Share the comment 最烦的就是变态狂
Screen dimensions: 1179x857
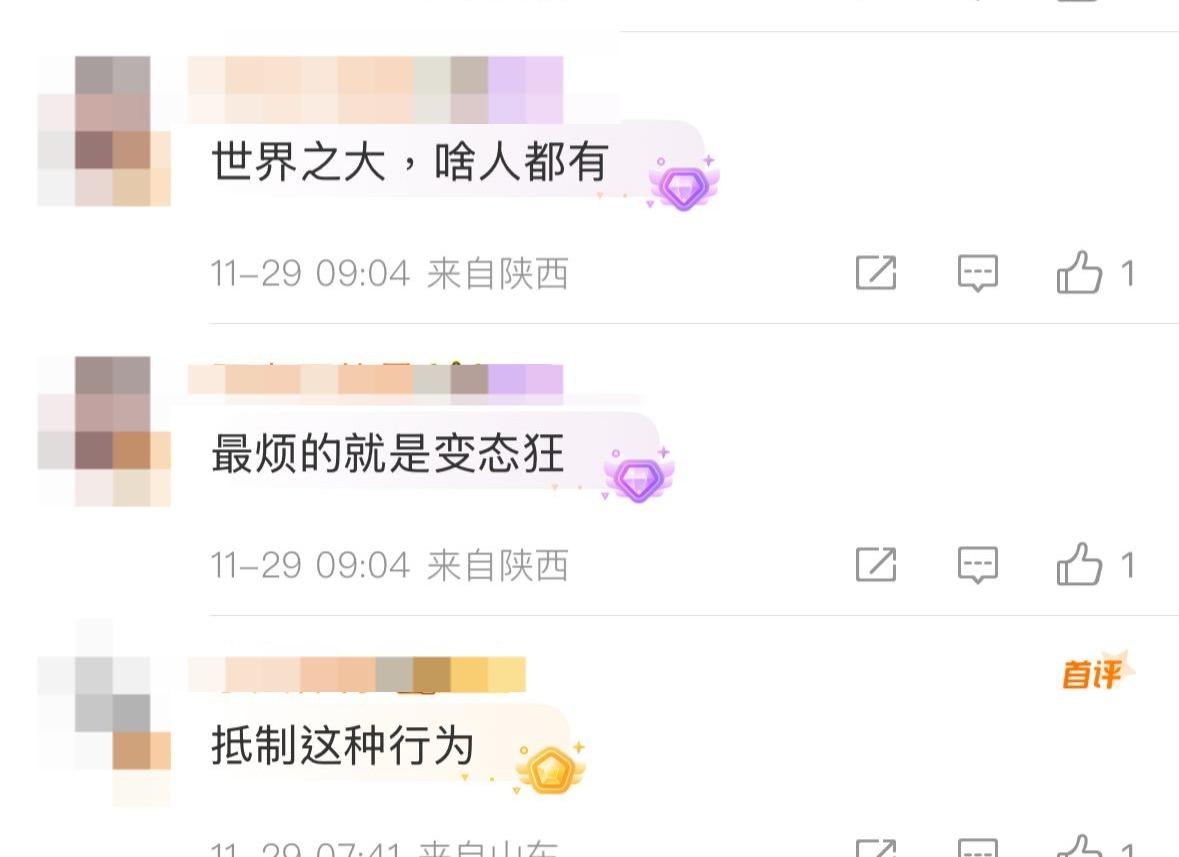point(876,565)
